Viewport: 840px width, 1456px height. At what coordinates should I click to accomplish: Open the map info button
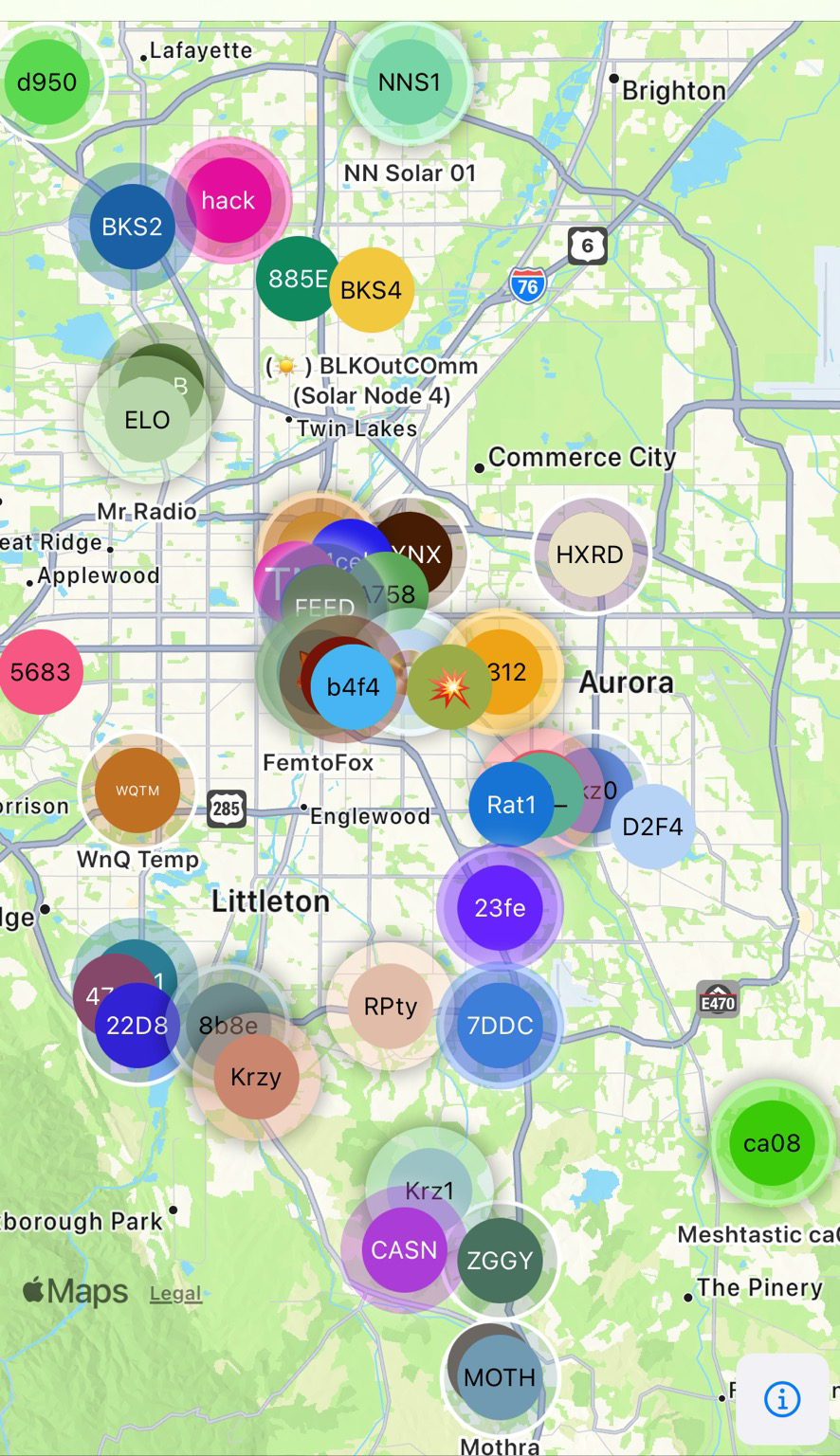(782, 1398)
